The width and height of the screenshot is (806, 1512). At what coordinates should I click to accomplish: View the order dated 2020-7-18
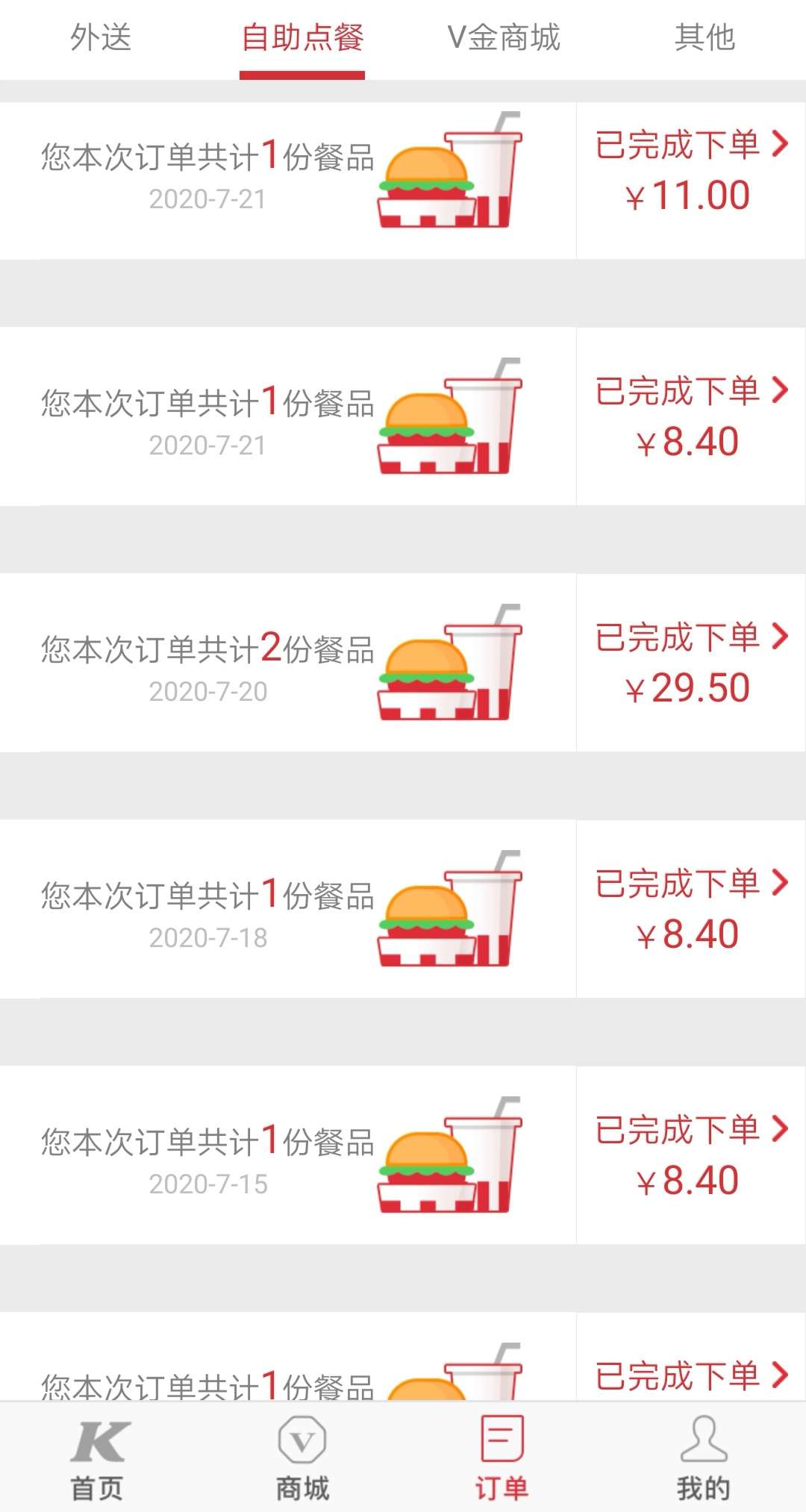tap(403, 909)
